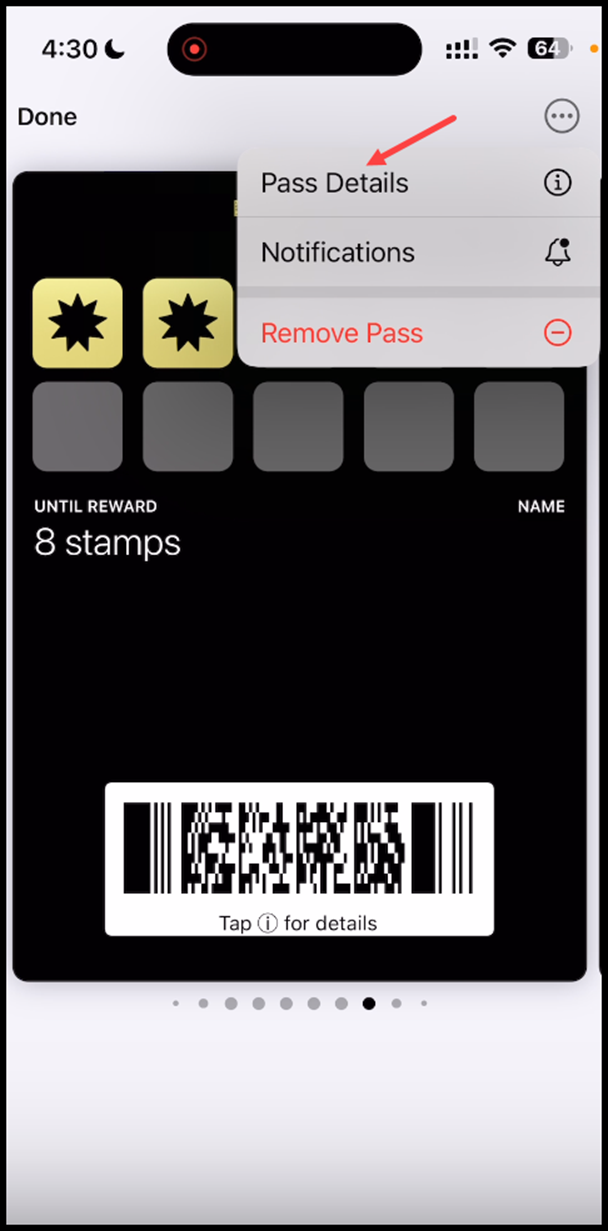The width and height of the screenshot is (608, 1231).
Task: Select Notifications in the menu
Action: point(338,252)
